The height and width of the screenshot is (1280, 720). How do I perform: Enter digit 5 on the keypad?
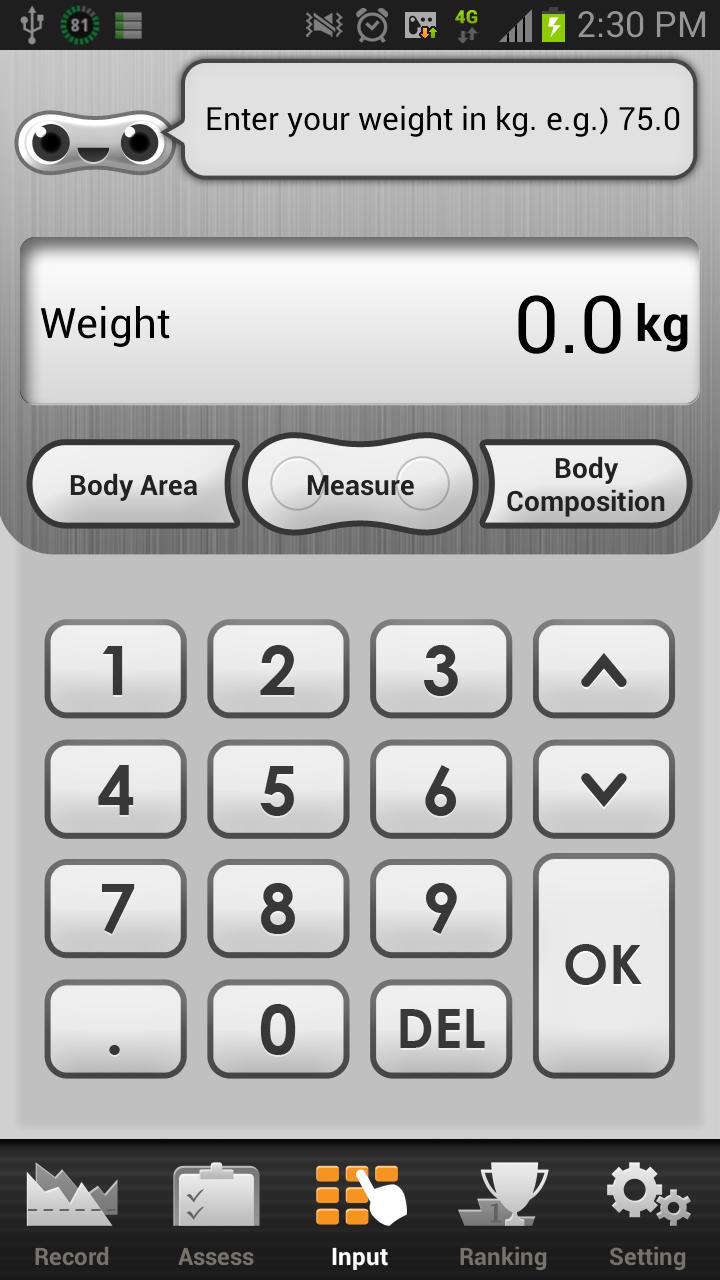coord(278,790)
